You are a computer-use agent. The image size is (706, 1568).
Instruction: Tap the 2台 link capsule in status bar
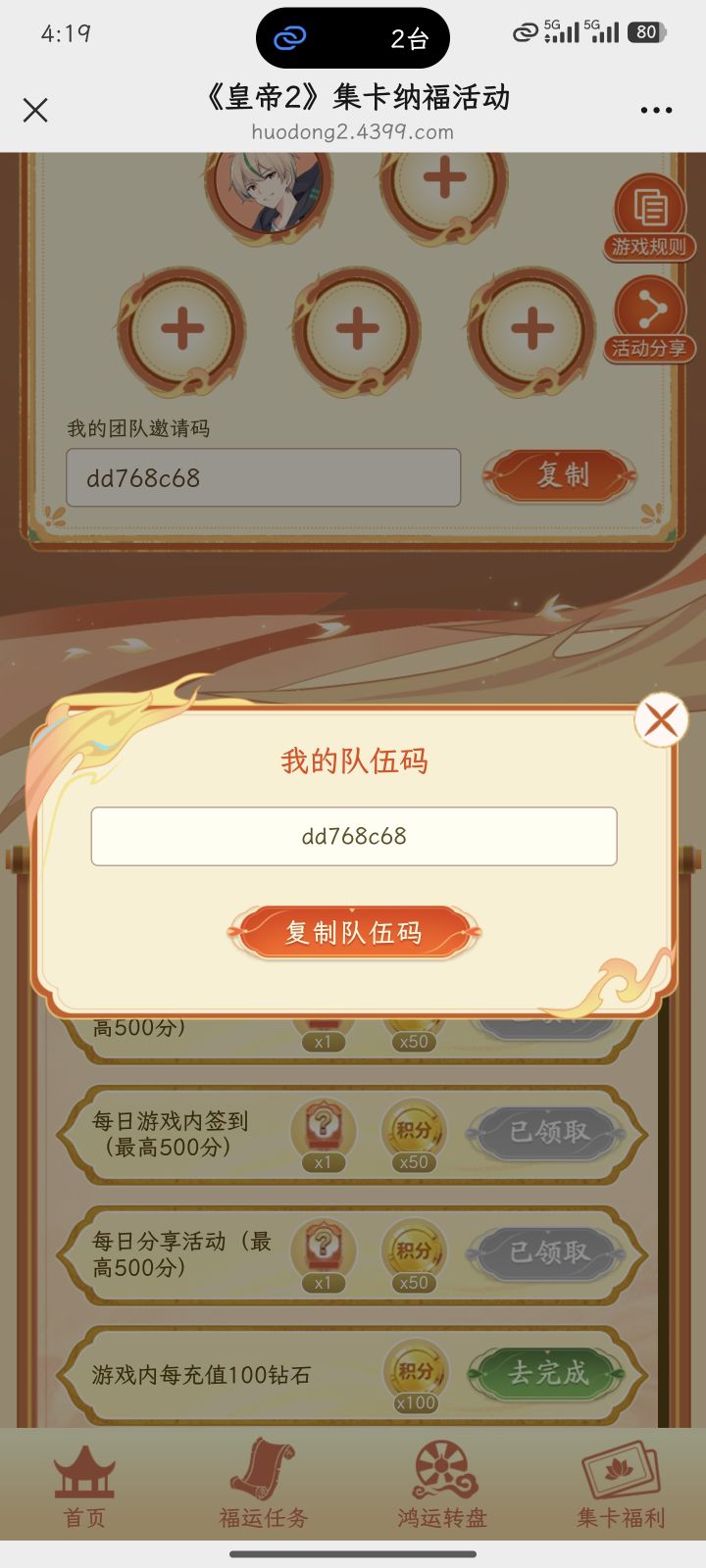pyautogui.click(x=353, y=35)
